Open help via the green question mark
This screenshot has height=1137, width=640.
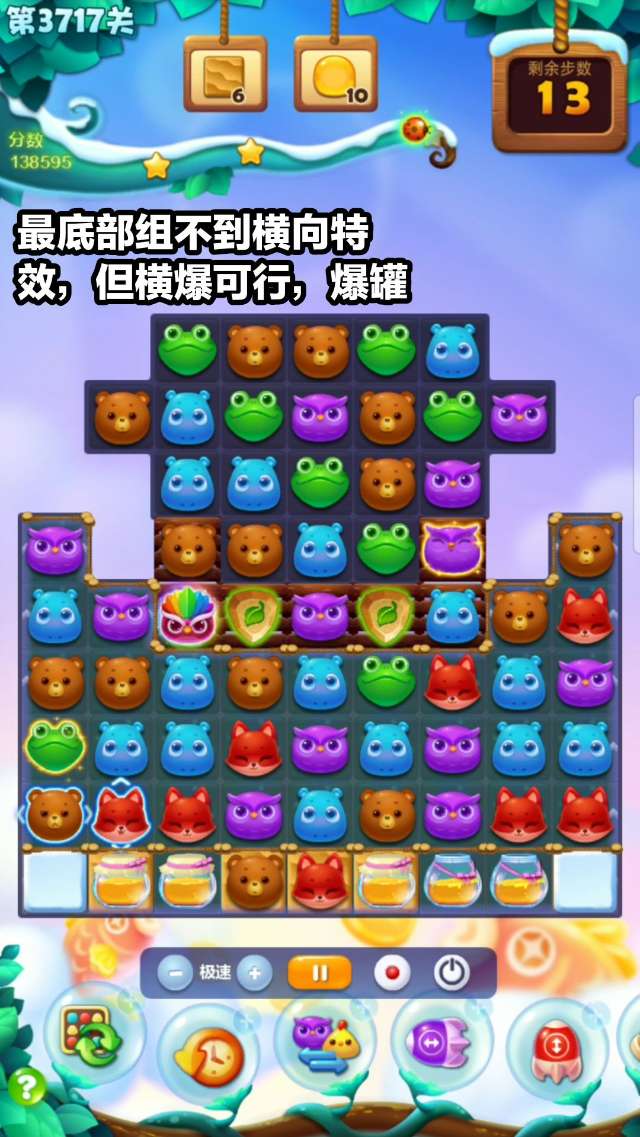pos(26,1087)
